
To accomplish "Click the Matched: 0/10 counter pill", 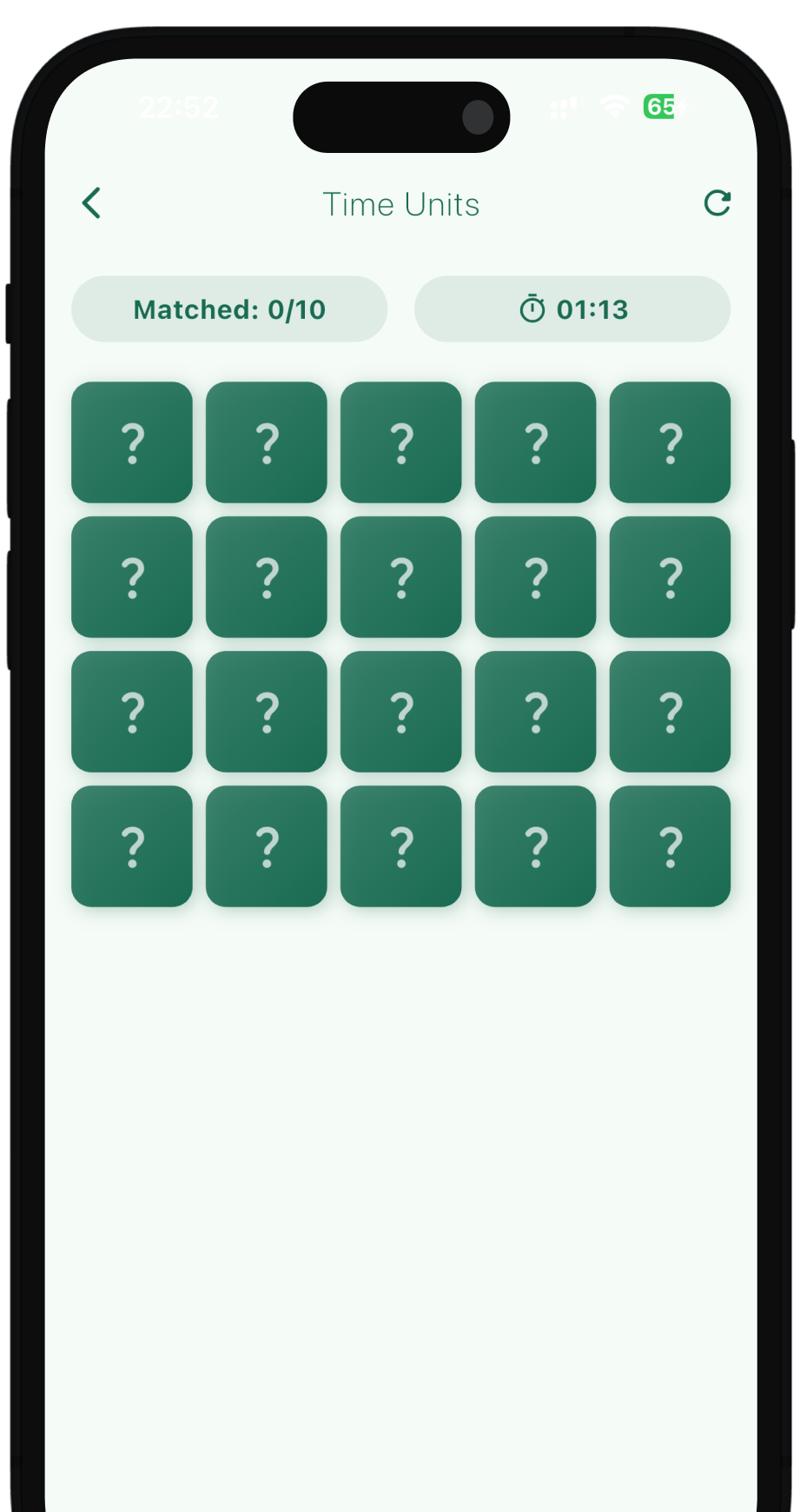I will coord(228,308).
